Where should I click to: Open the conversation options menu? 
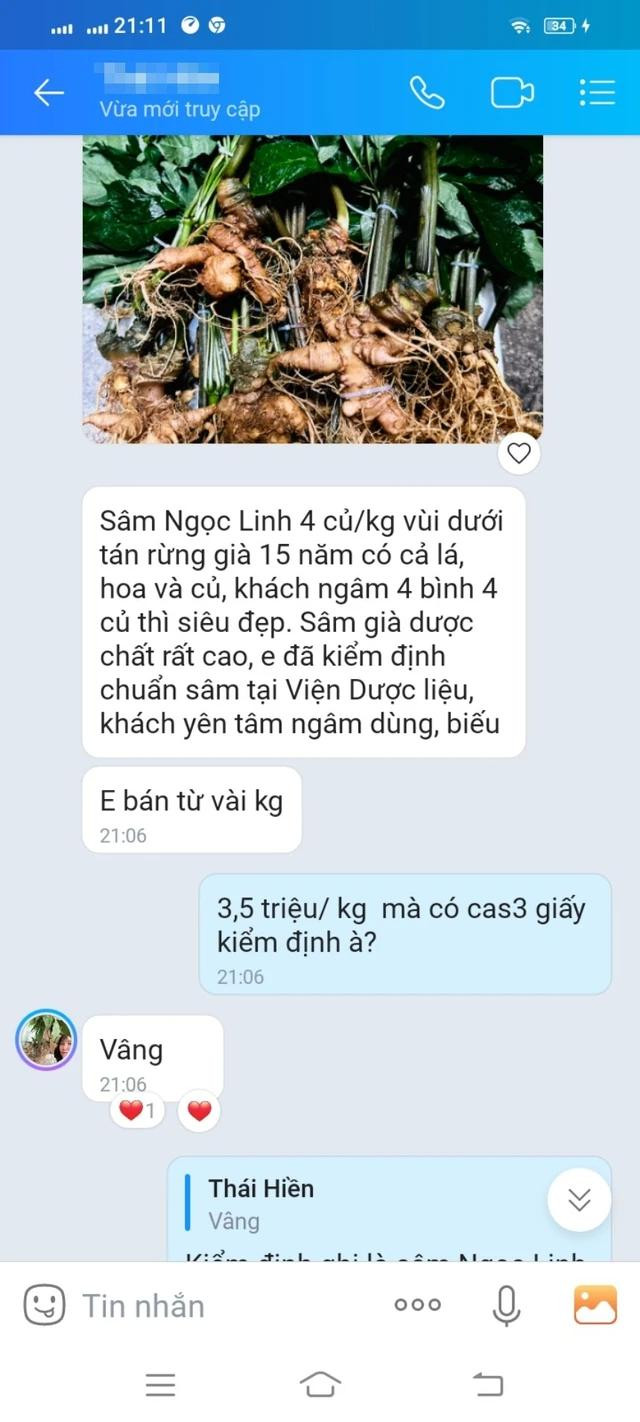pyautogui.click(x=597, y=93)
